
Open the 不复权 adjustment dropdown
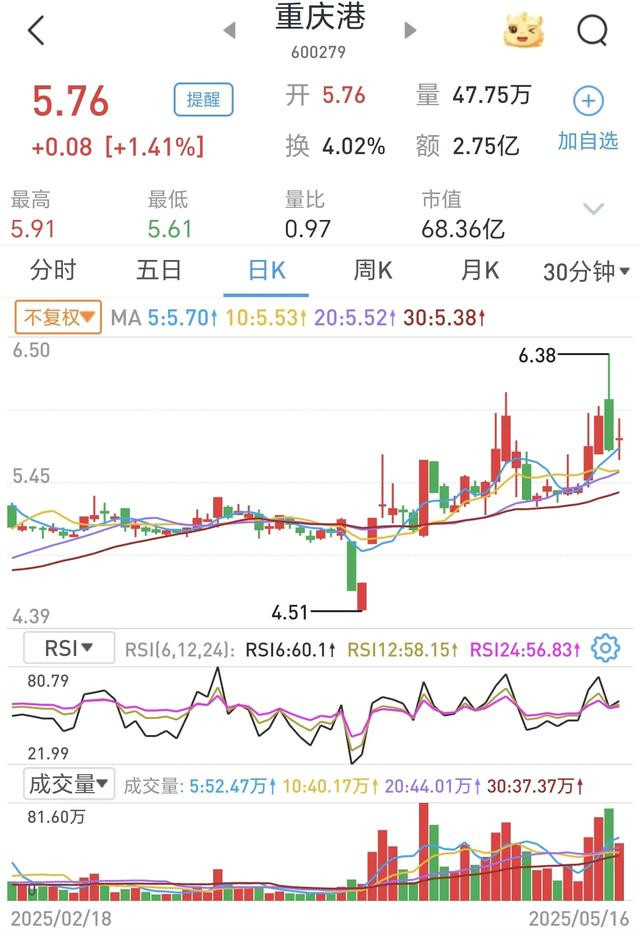click(x=59, y=318)
